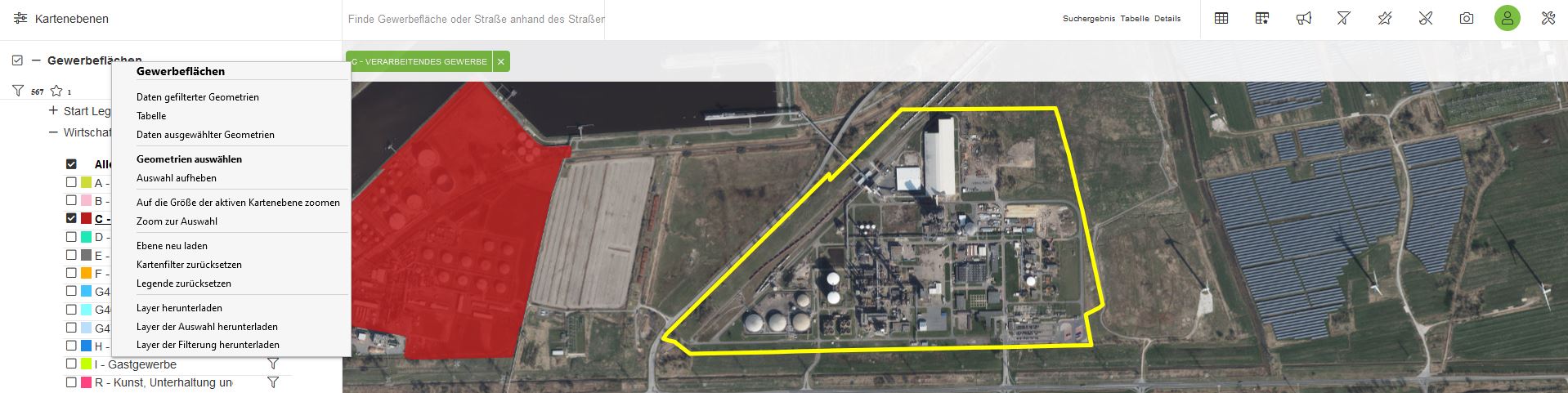Viewport: 1568px width, 393px height.
Task: Tick the 'I - Gastgewerbe' checkbox
Action: coord(71,364)
